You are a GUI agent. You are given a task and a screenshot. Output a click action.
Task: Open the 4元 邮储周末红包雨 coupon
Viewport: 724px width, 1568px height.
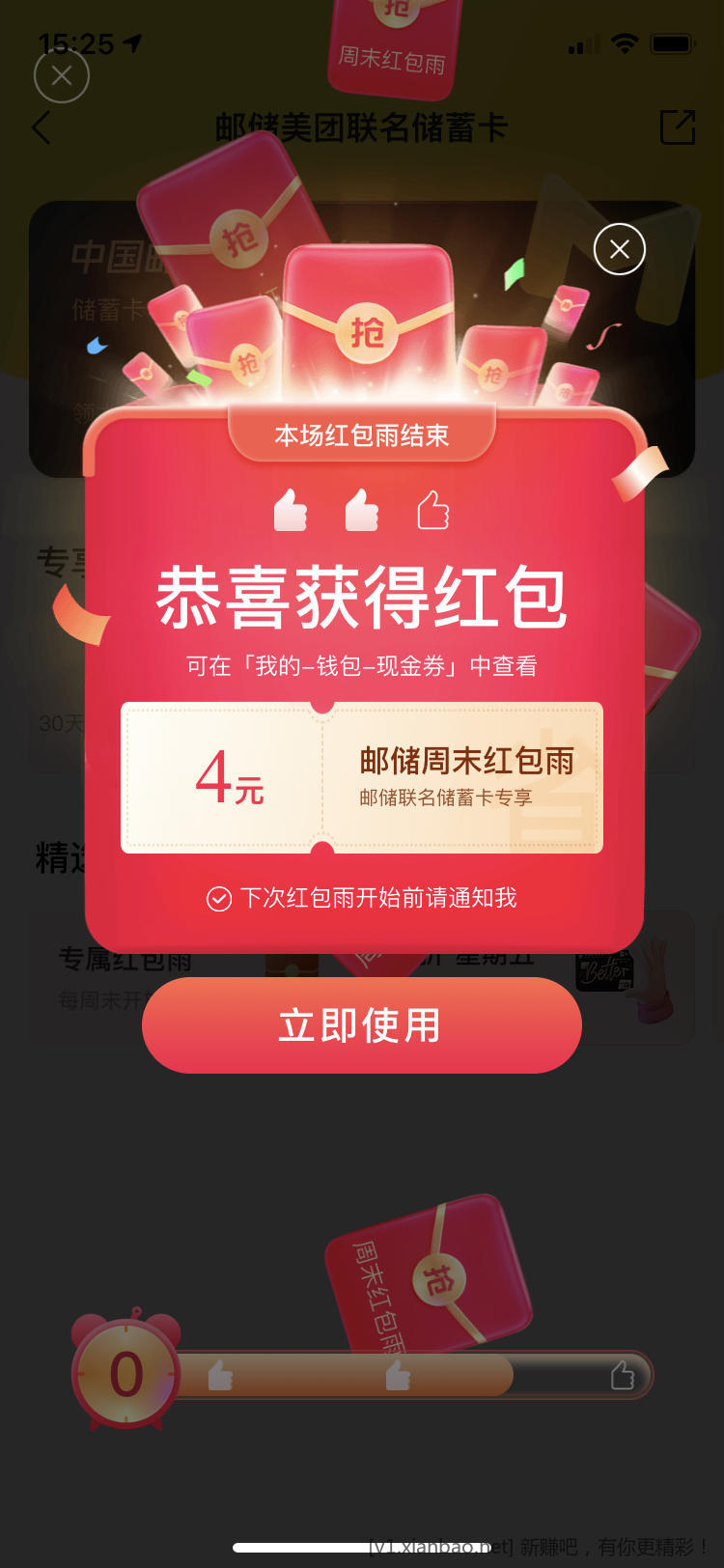point(361,777)
